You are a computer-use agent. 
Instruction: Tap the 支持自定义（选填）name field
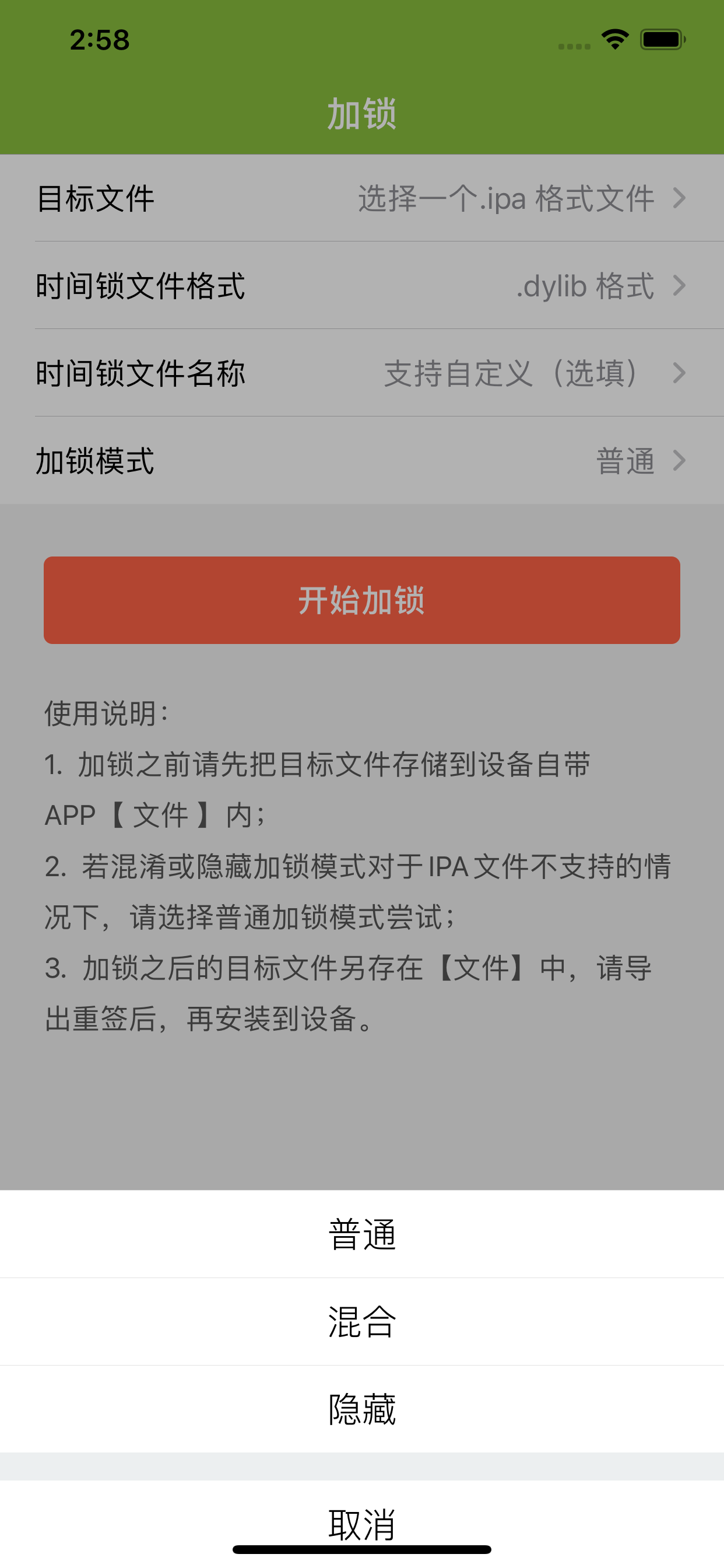(513, 374)
